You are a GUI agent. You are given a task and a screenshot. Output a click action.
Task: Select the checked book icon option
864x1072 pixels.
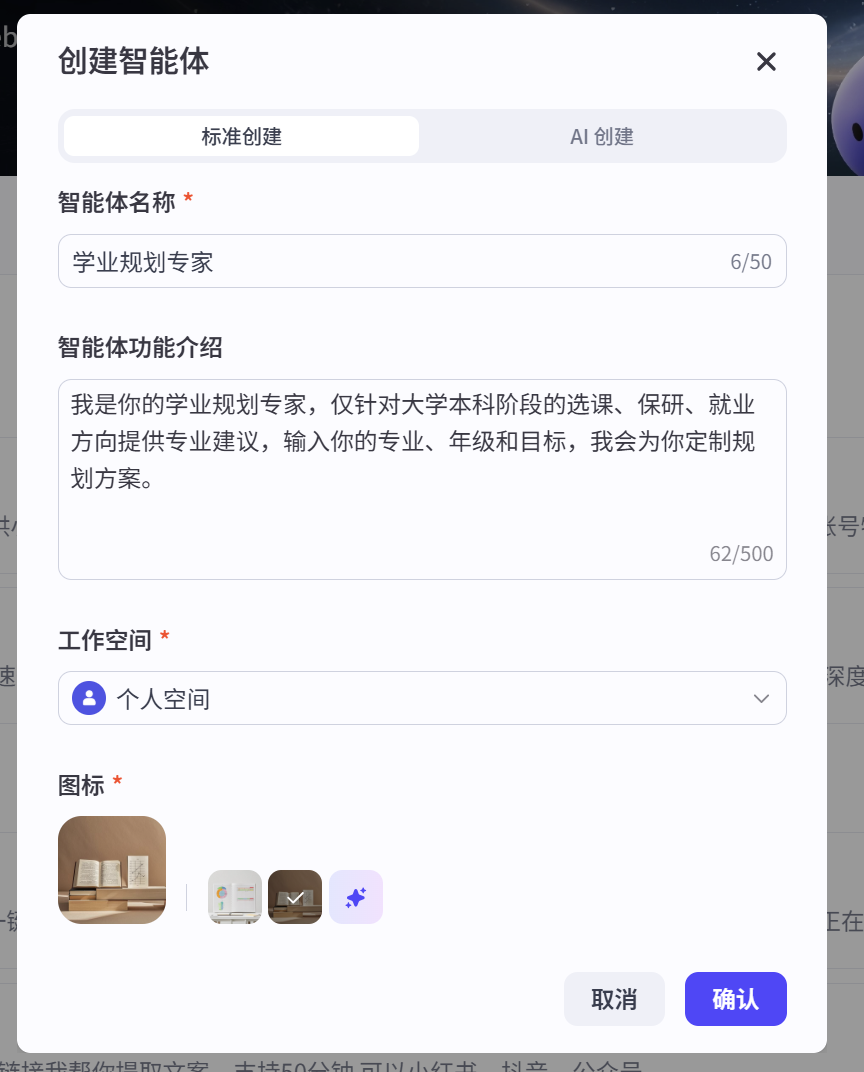pos(295,897)
